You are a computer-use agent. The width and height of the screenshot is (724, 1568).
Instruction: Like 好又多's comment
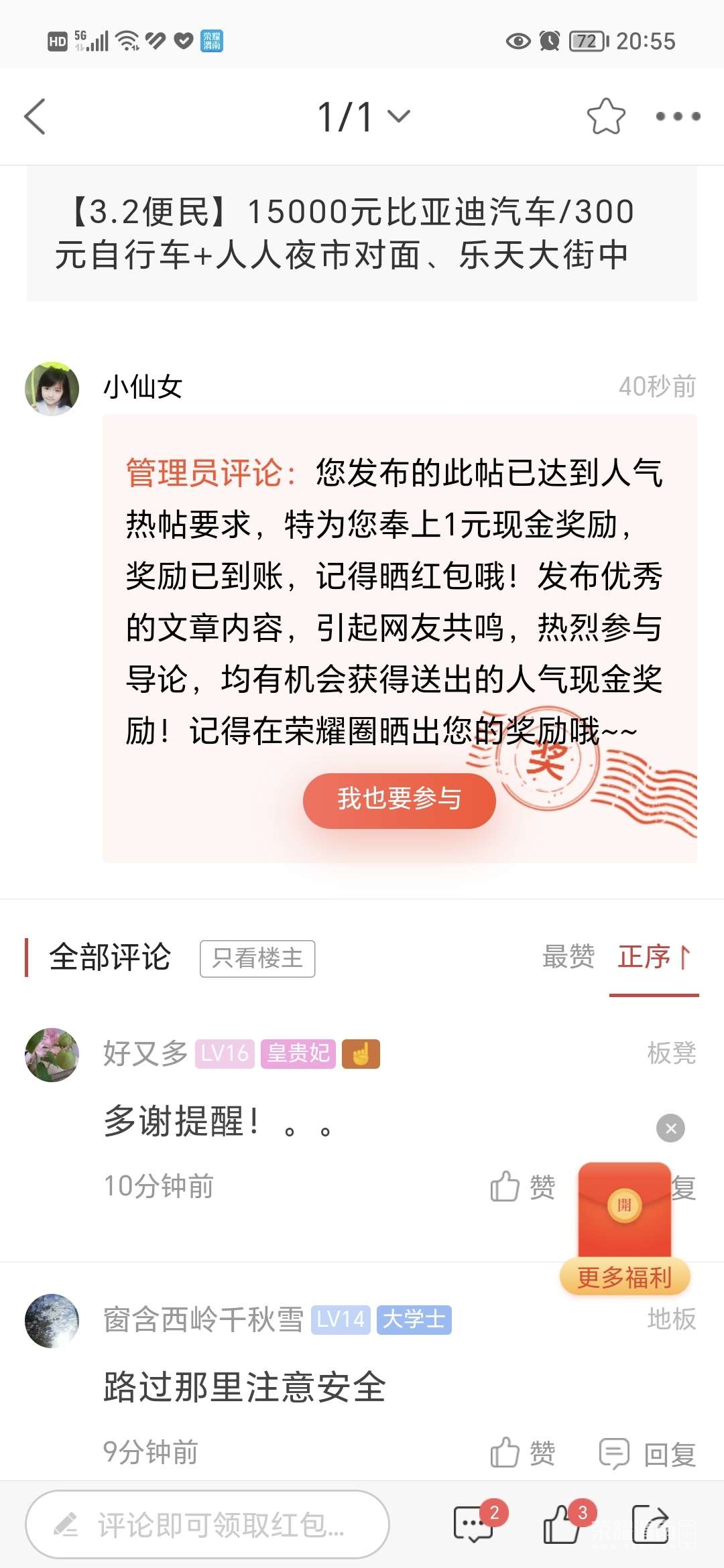click(x=523, y=1187)
